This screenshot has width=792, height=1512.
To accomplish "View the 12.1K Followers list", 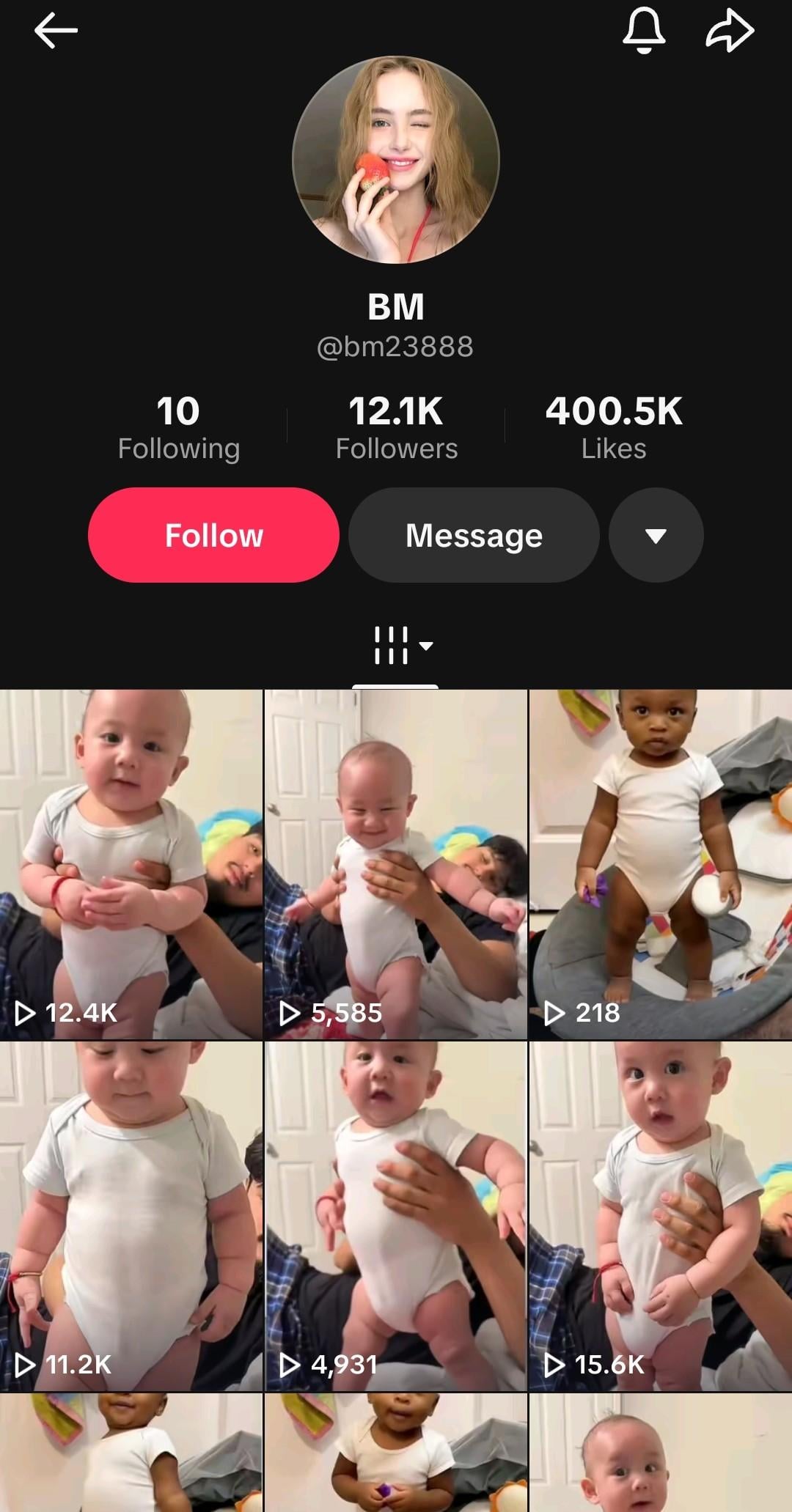I will 396,427.
